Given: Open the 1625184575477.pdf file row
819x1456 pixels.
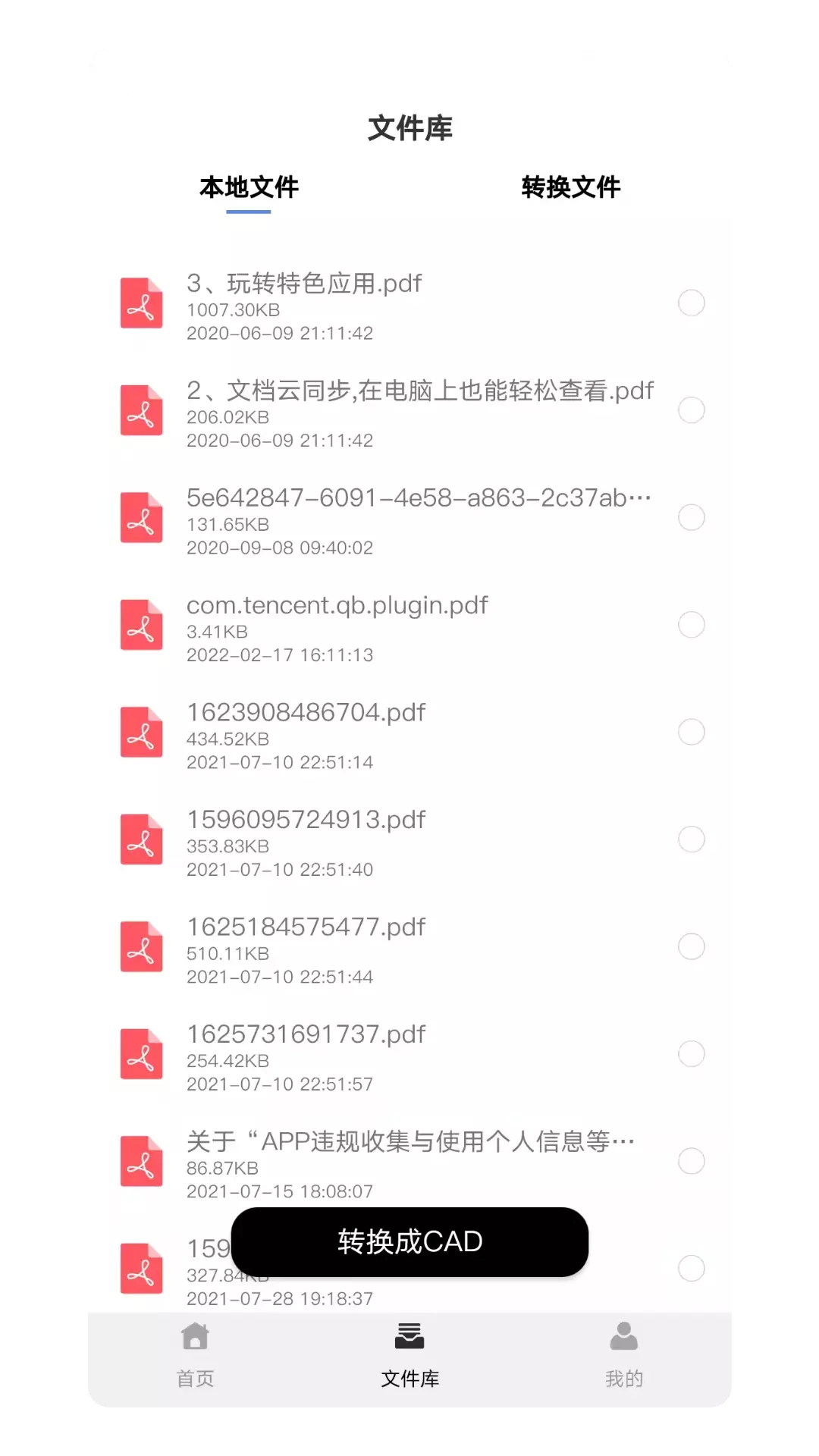Looking at the screenshot, I should 409,947.
